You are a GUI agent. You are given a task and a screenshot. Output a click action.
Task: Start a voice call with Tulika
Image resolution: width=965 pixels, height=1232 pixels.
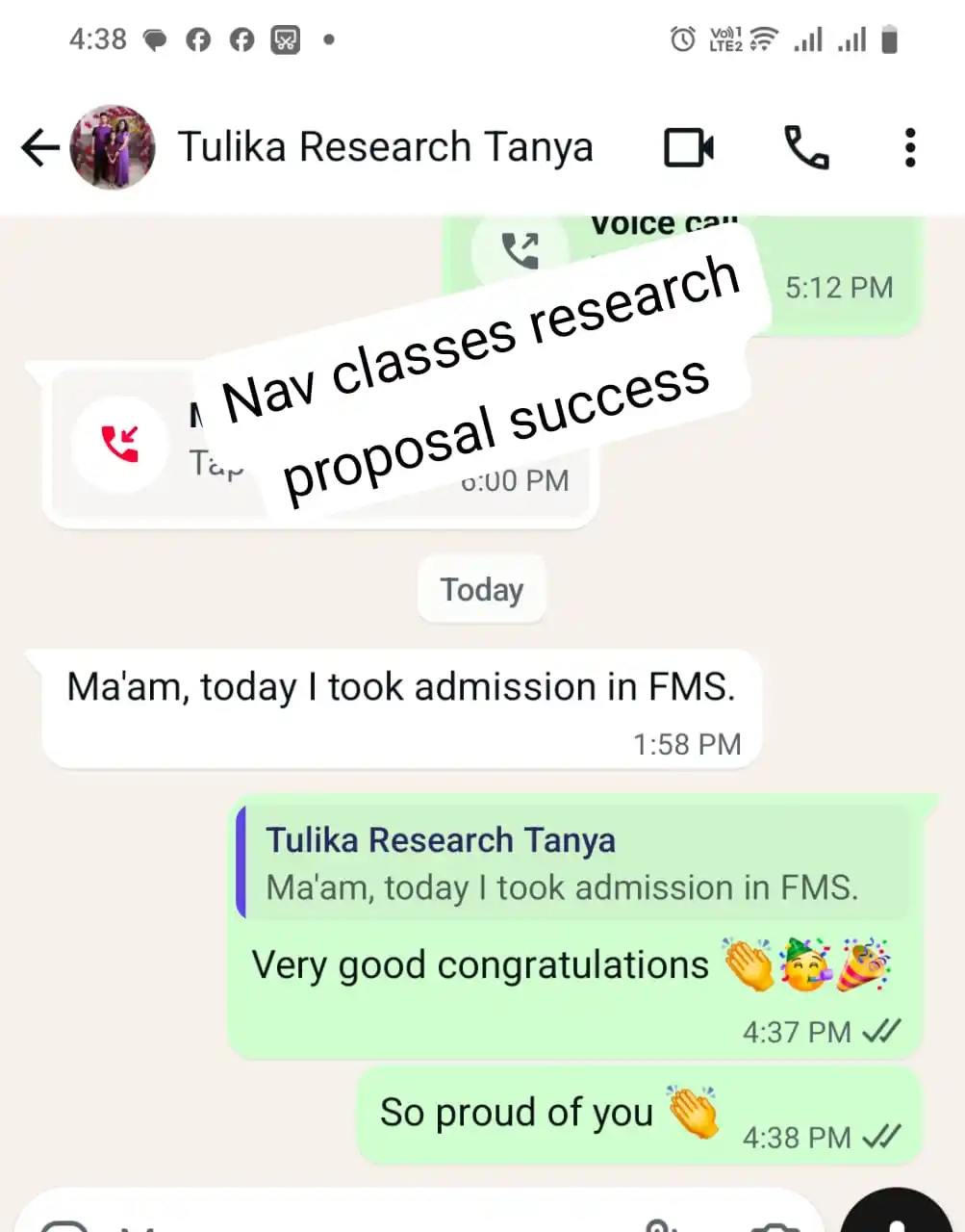click(806, 148)
